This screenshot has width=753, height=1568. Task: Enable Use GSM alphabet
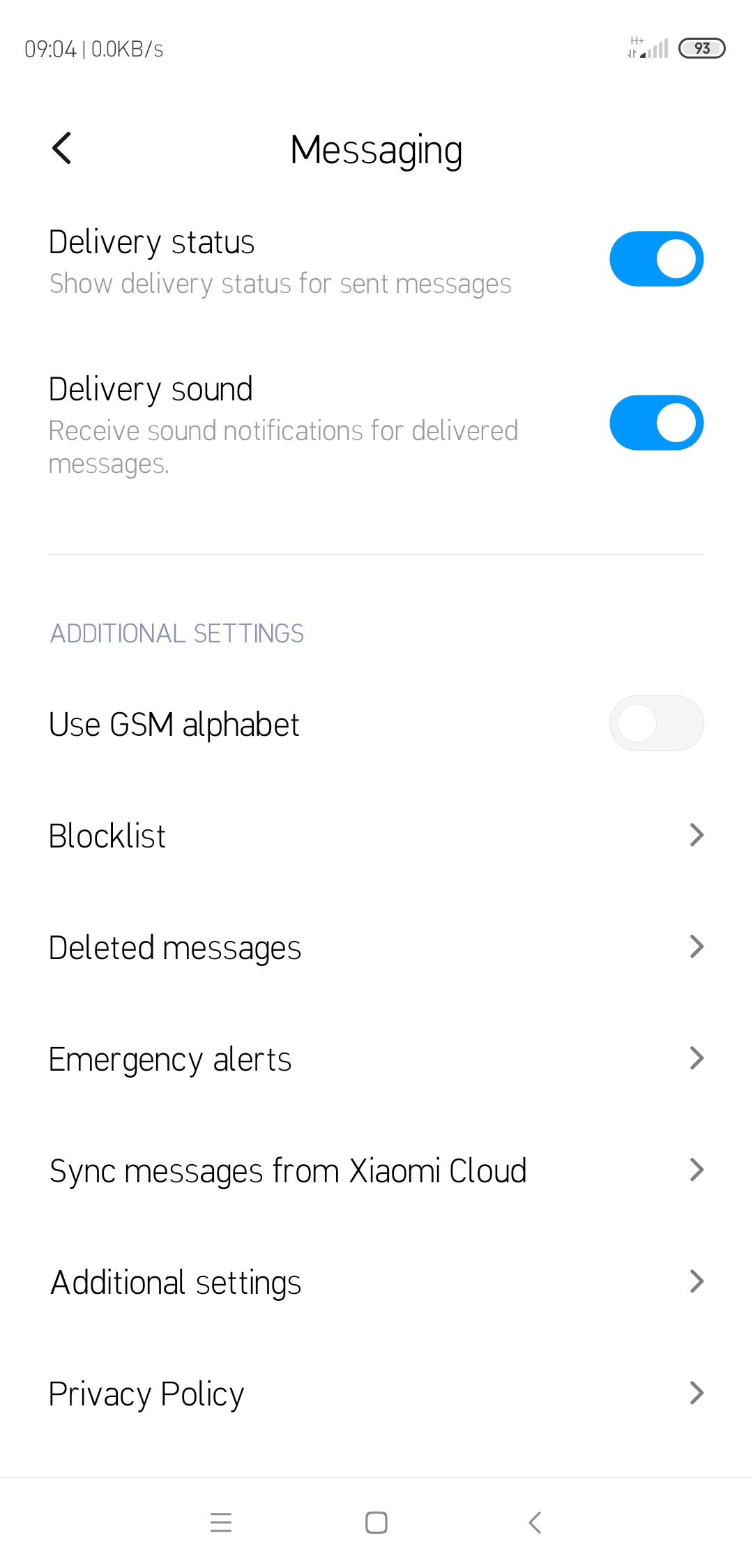pos(656,723)
